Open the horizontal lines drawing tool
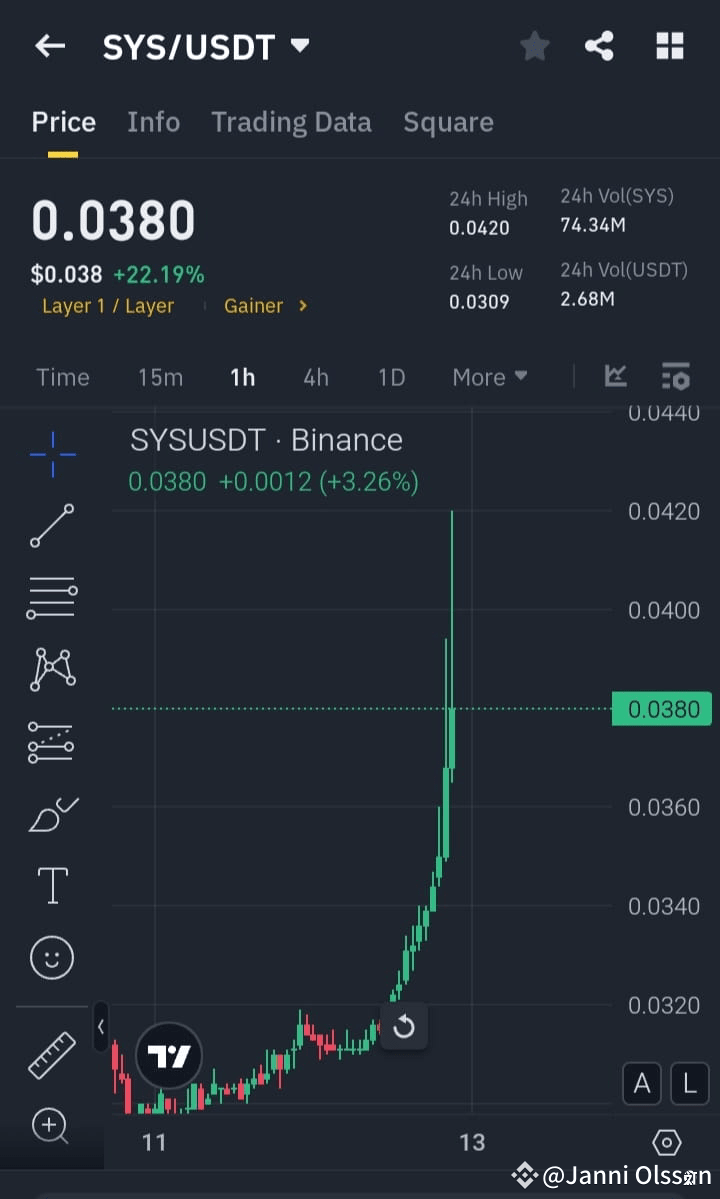 (x=51, y=598)
